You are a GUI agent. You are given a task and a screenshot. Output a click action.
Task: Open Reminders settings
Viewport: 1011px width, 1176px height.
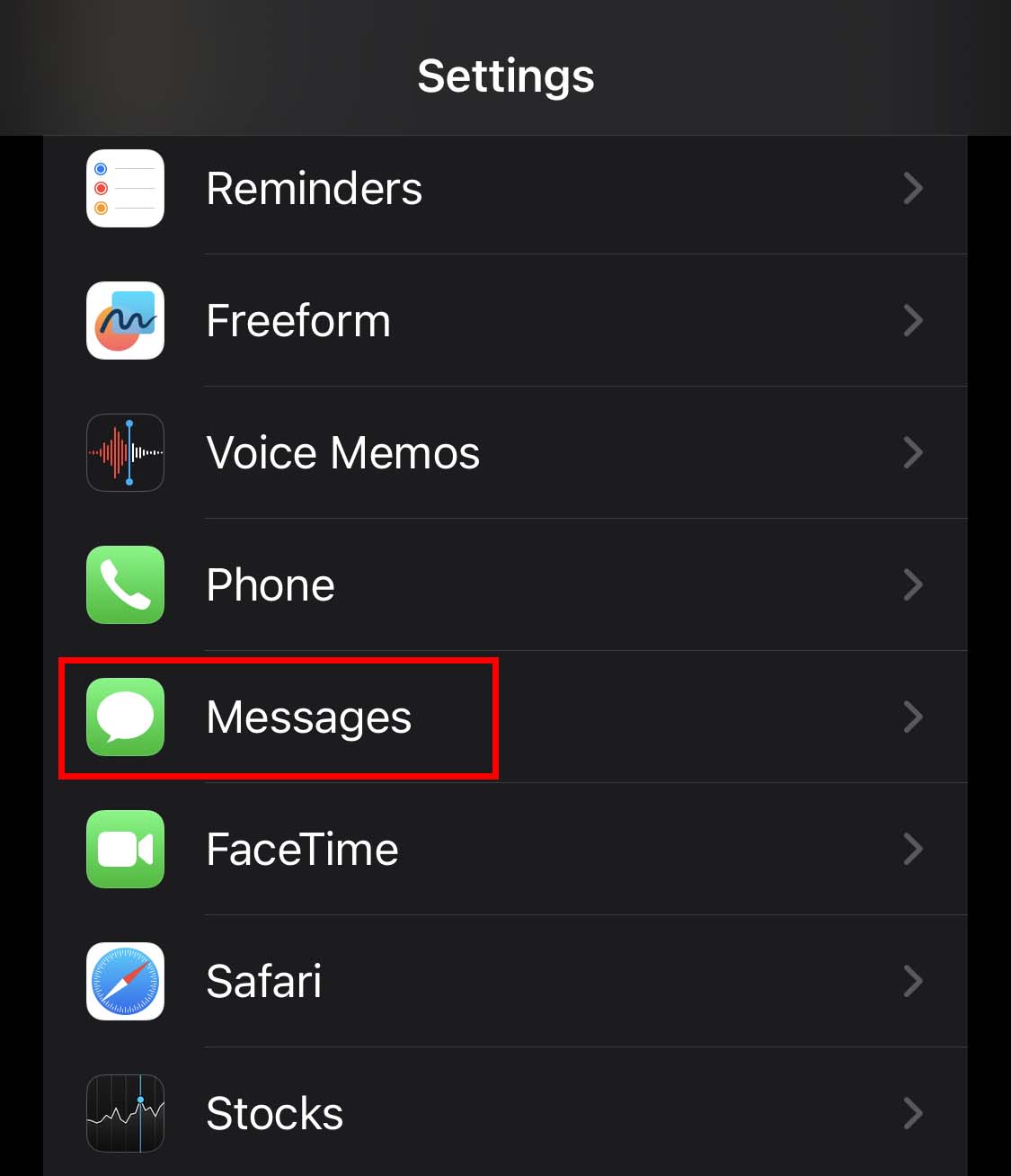[503, 189]
